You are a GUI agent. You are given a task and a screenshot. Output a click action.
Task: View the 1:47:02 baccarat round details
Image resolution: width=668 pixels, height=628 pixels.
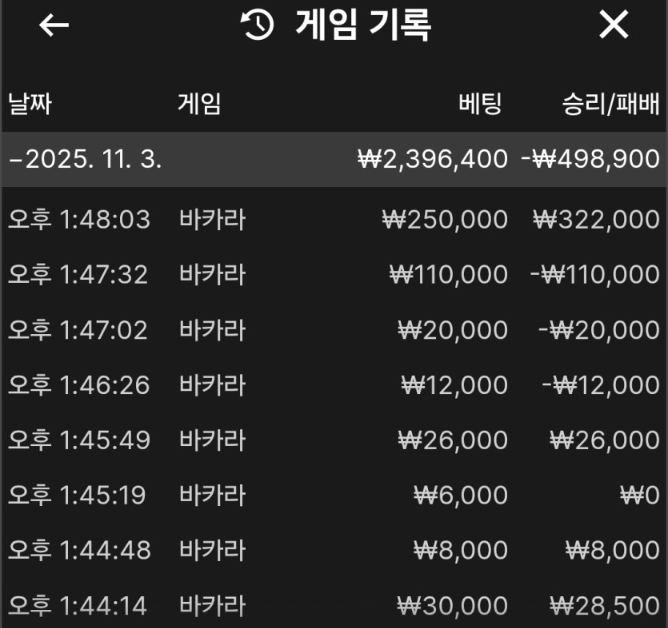334,329
